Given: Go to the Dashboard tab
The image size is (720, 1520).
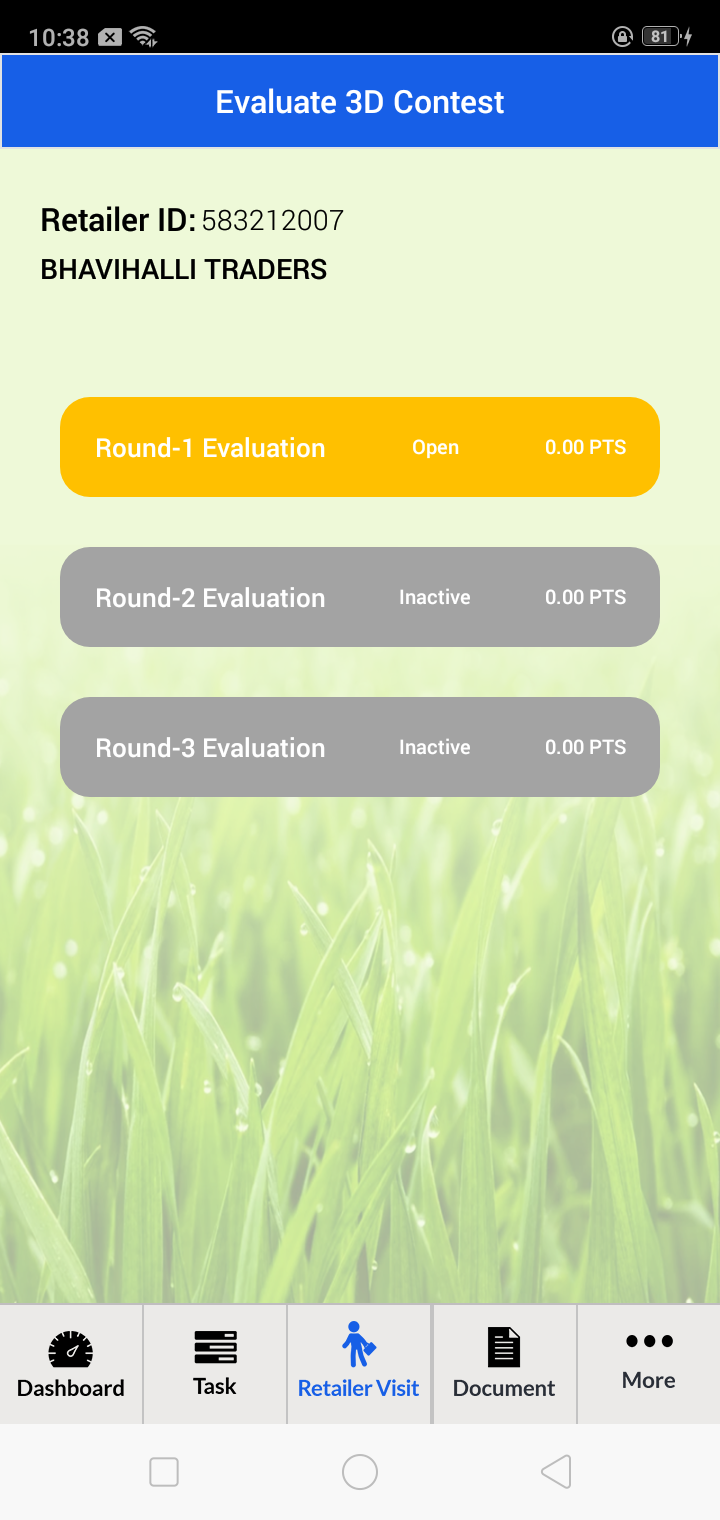Looking at the screenshot, I should pyautogui.click(x=71, y=1364).
